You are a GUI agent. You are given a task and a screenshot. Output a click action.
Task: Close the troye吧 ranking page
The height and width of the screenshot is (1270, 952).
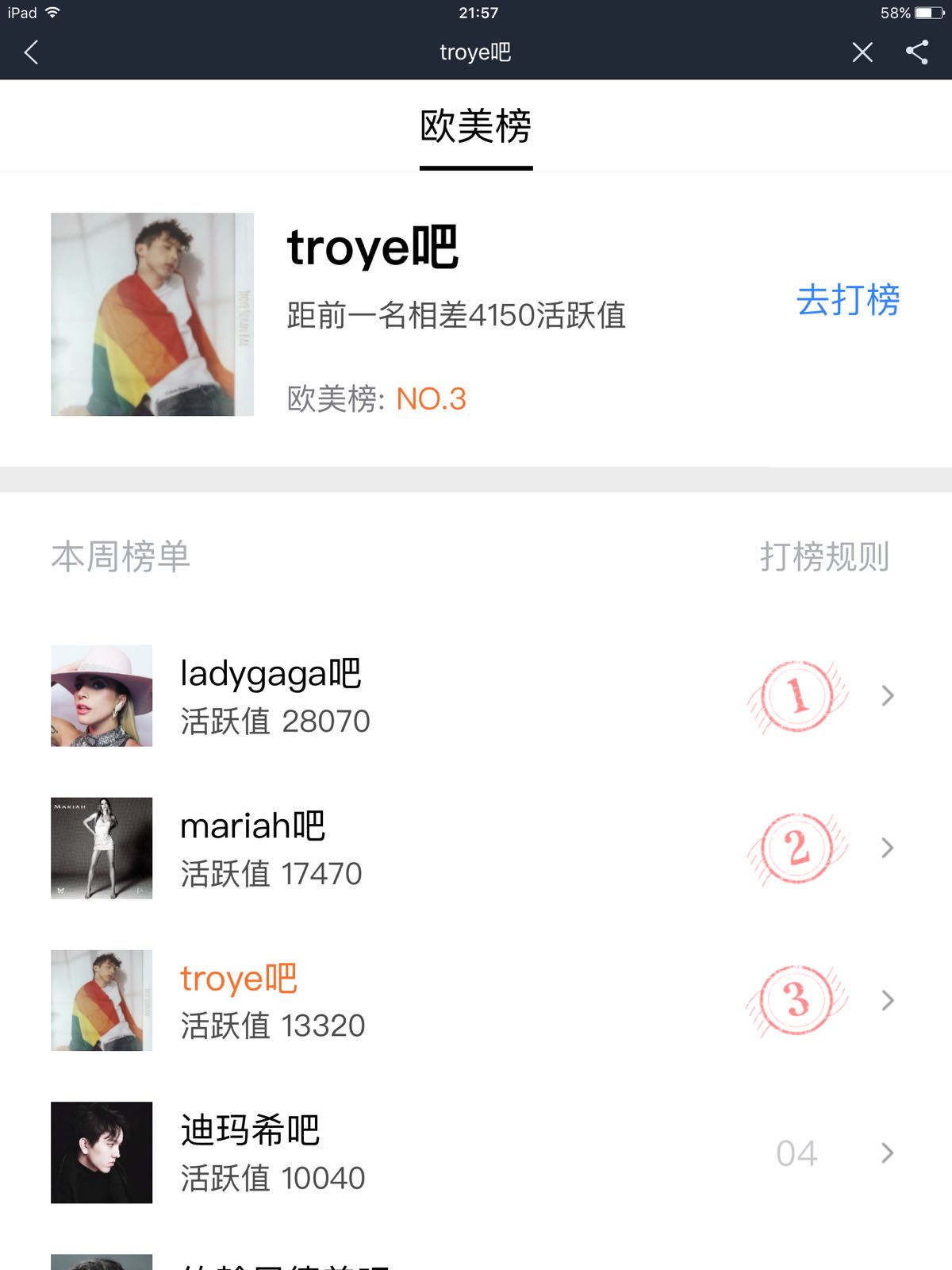point(862,52)
